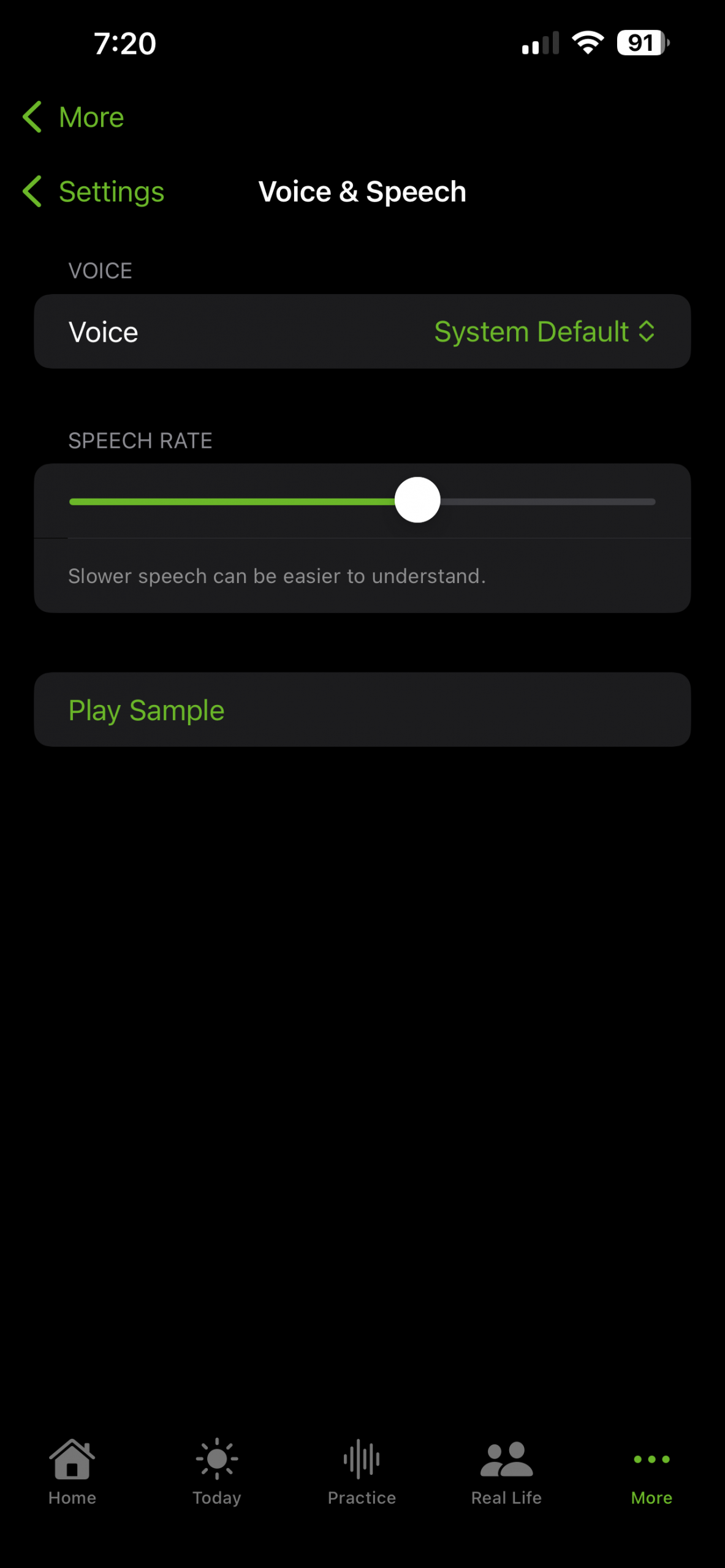Open the Practice tab
Screen dimensions: 725x1568
click(x=362, y=1471)
